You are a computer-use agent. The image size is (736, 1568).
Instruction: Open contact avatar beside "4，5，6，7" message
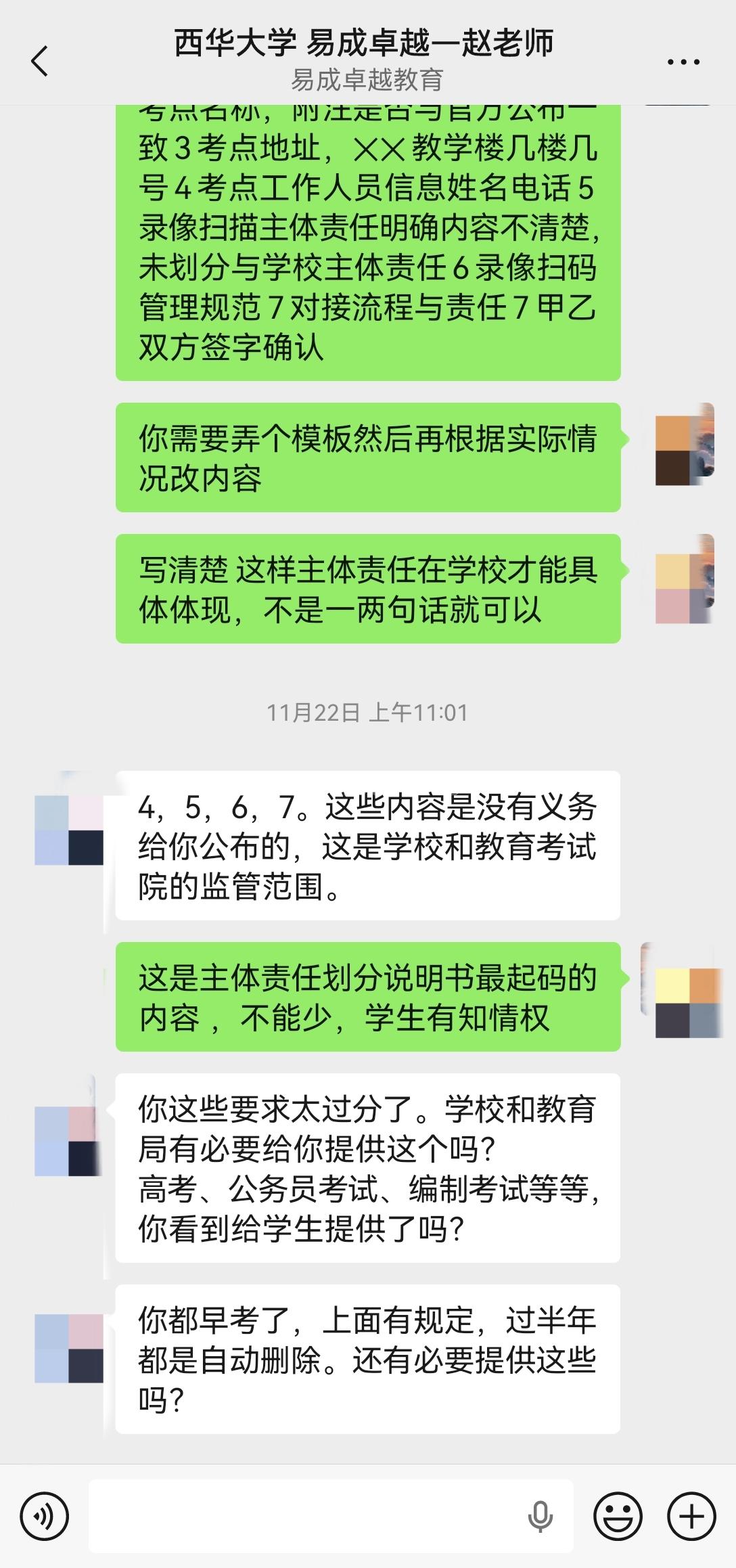(x=69, y=830)
